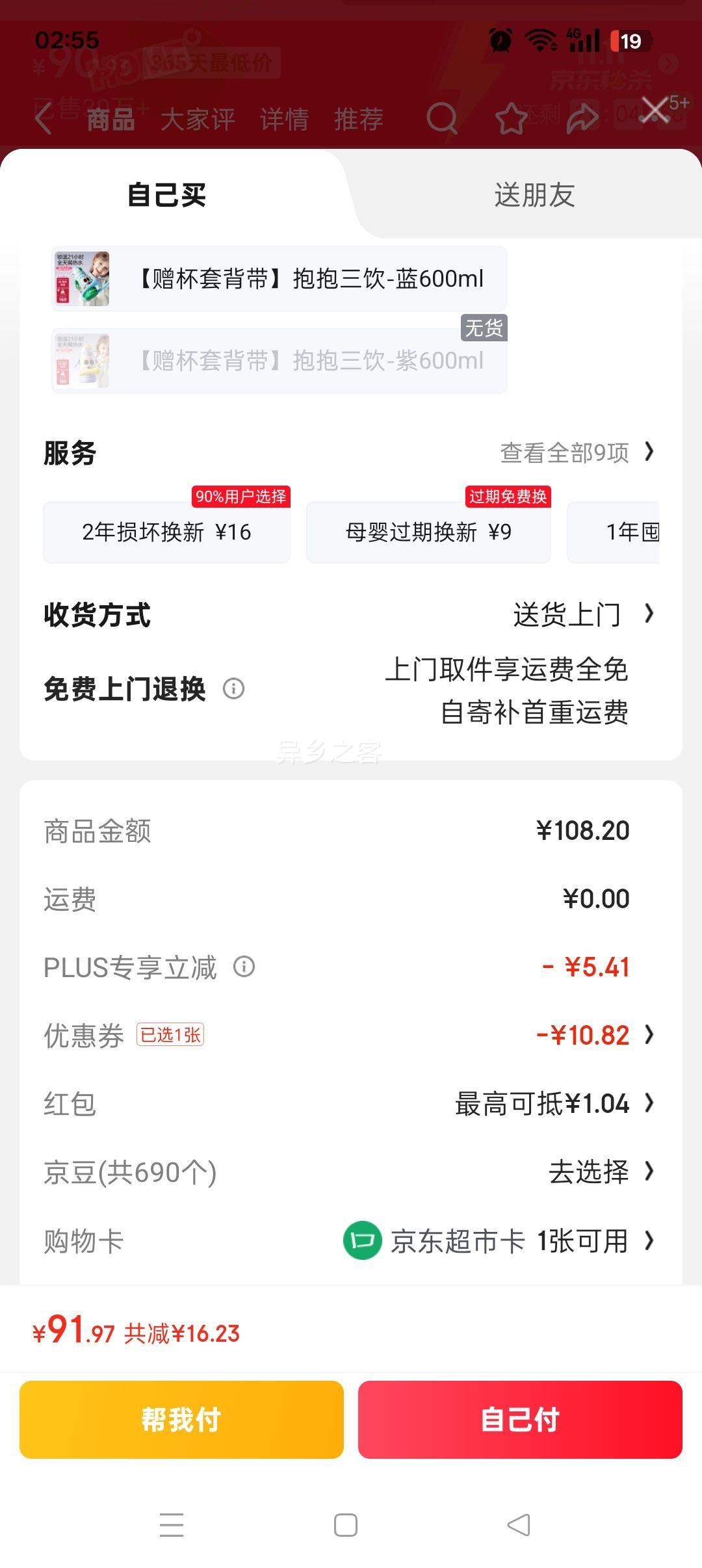Image resolution: width=702 pixels, height=1568 pixels.
Task: Show info about 免费上门退换
Action: tap(234, 688)
